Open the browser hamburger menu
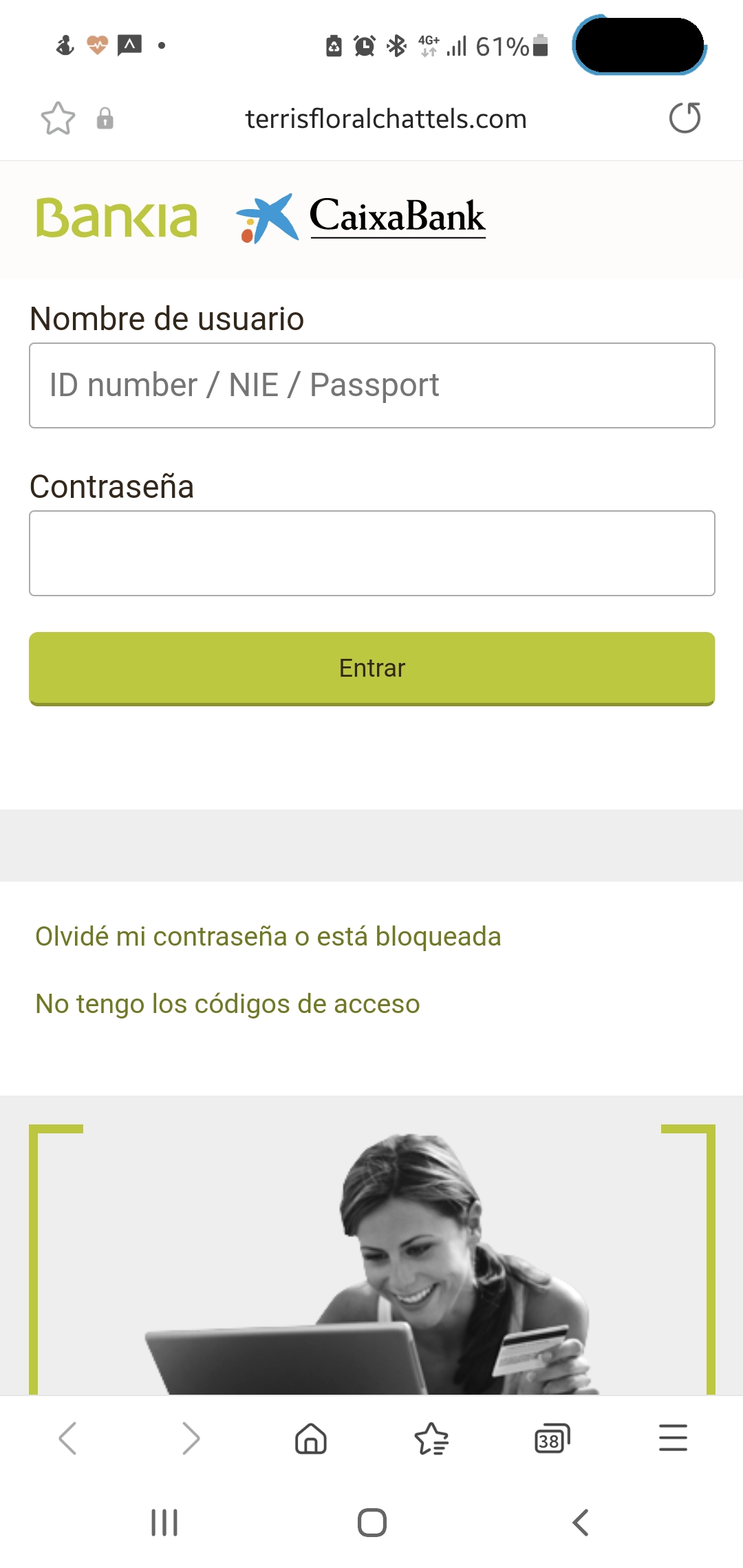Viewport: 743px width, 1568px height. coord(673,1438)
